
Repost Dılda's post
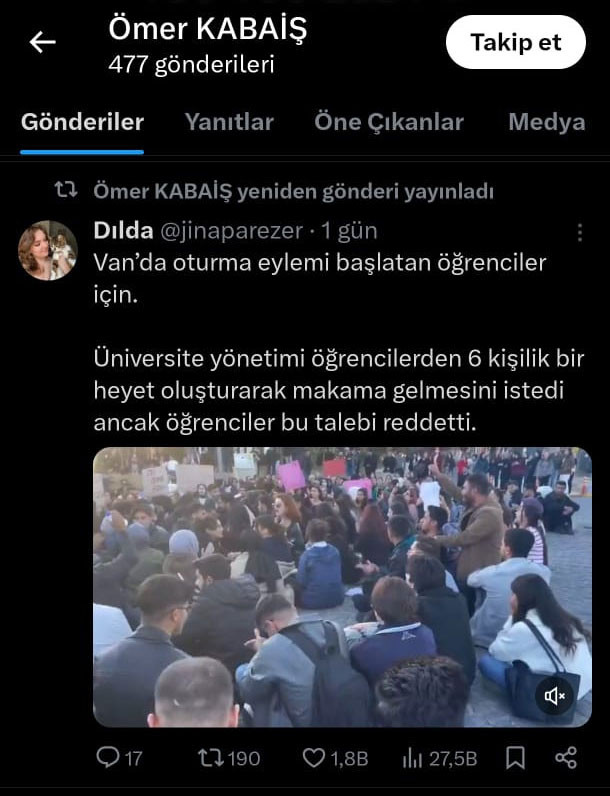click(x=210, y=759)
